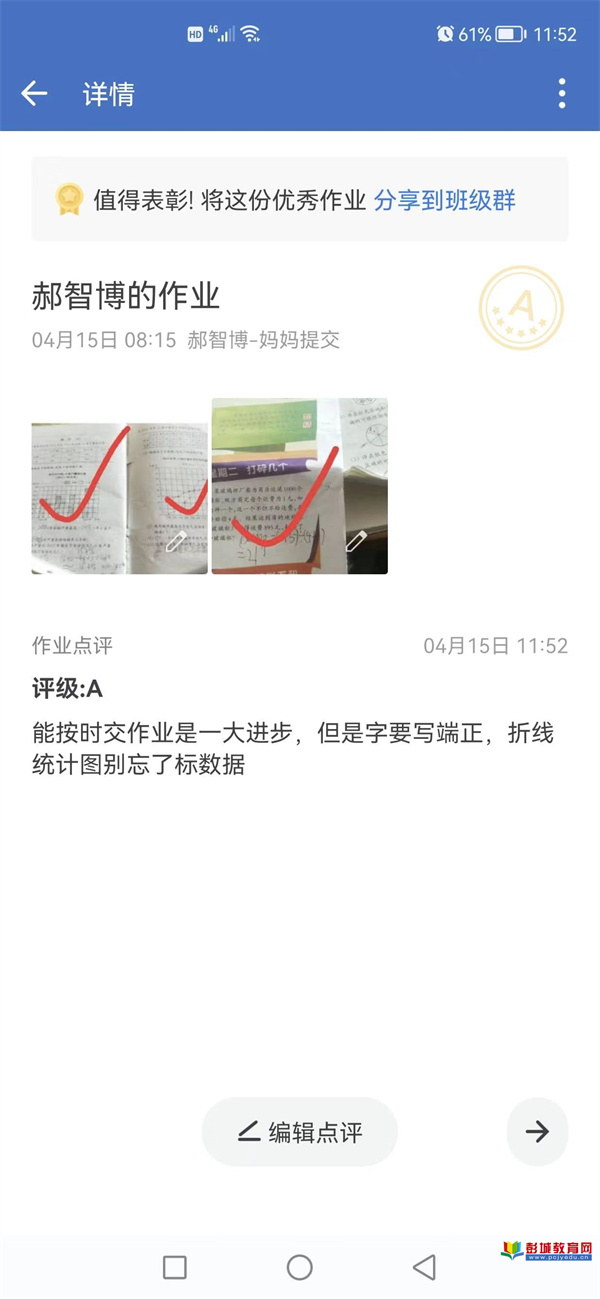The height and width of the screenshot is (1299, 600).
Task: Open the second homework photo
Action: click(x=299, y=487)
